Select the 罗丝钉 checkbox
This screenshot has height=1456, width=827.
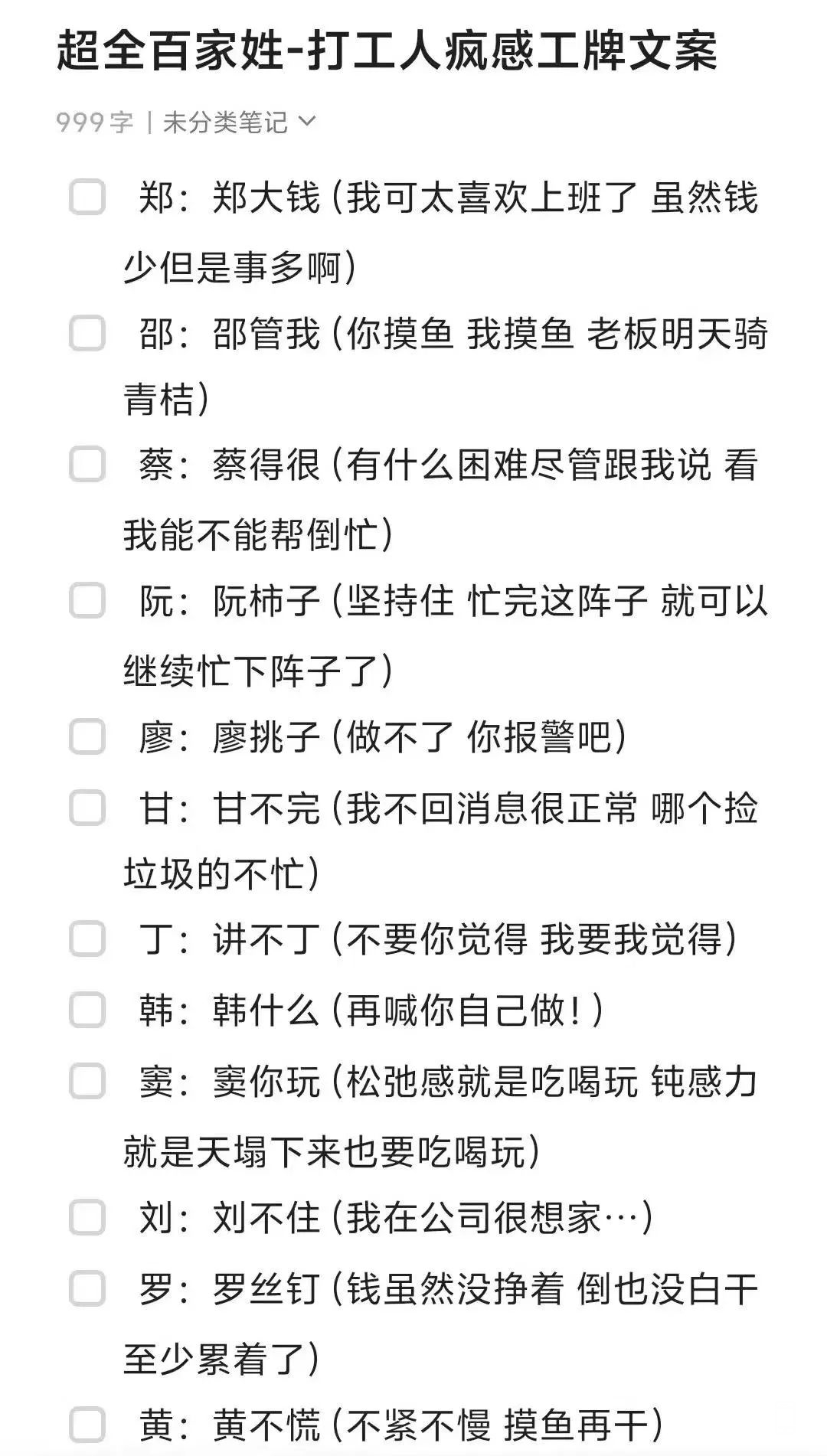point(87,1289)
